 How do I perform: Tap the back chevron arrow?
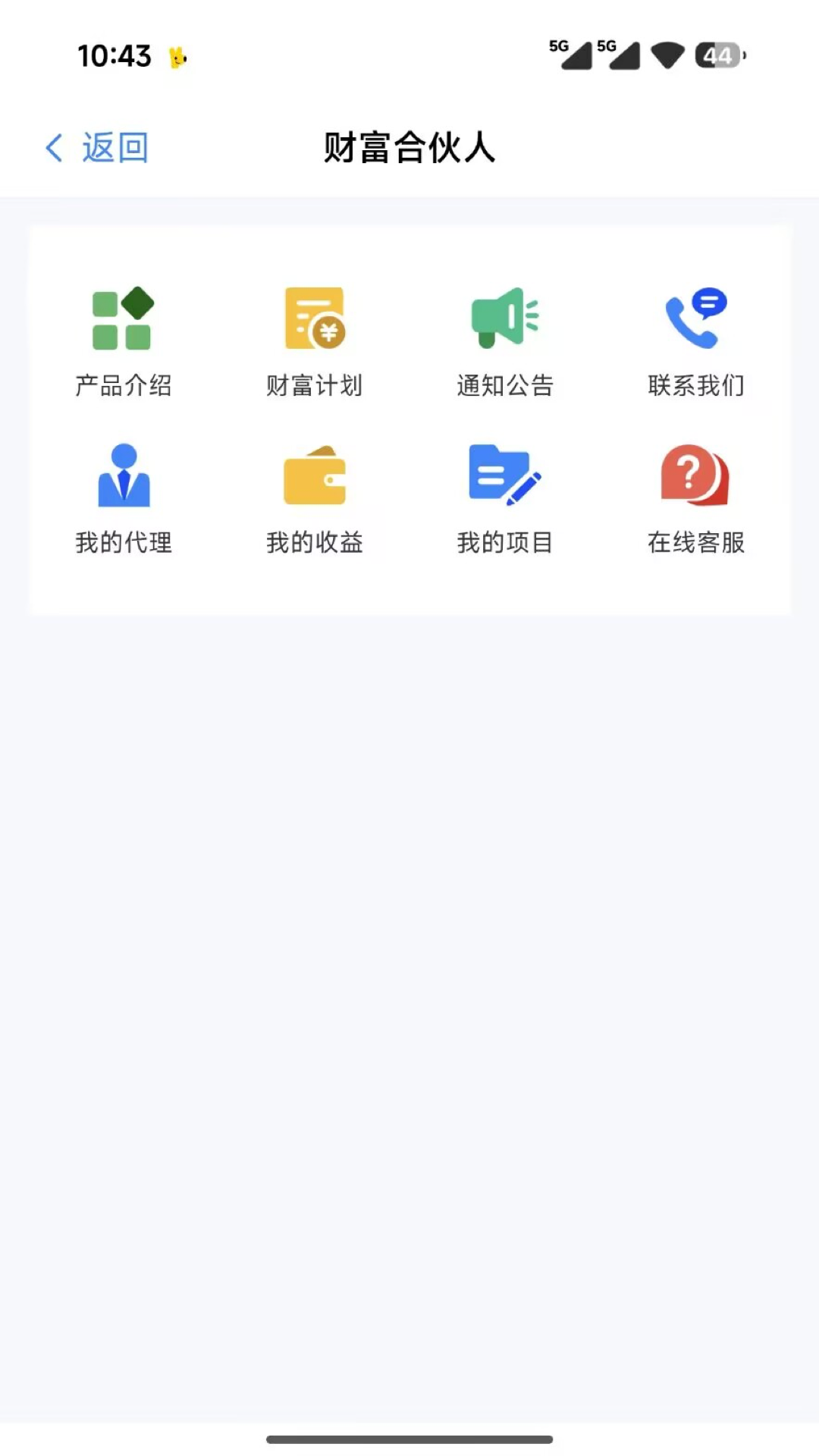click(53, 147)
